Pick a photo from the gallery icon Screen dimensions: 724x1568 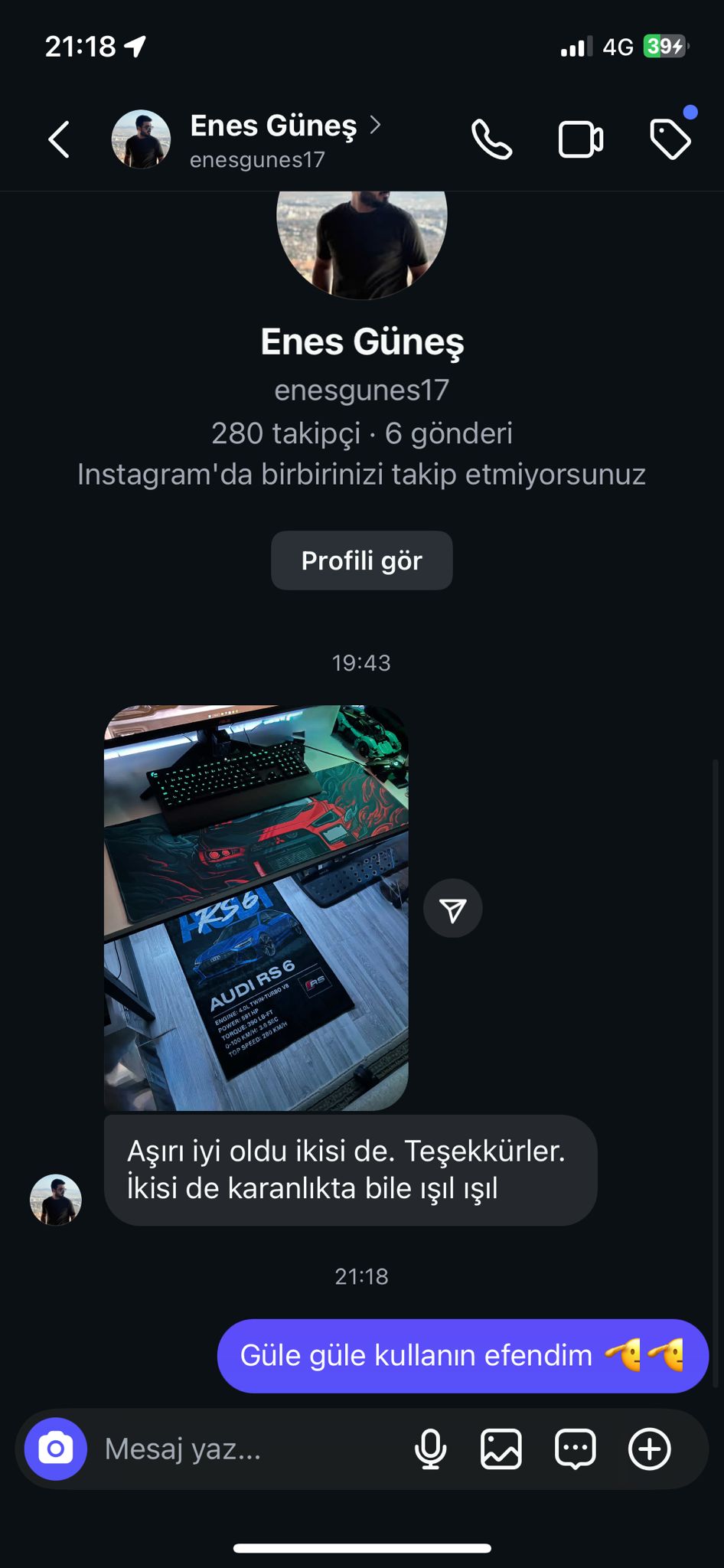coord(501,1449)
